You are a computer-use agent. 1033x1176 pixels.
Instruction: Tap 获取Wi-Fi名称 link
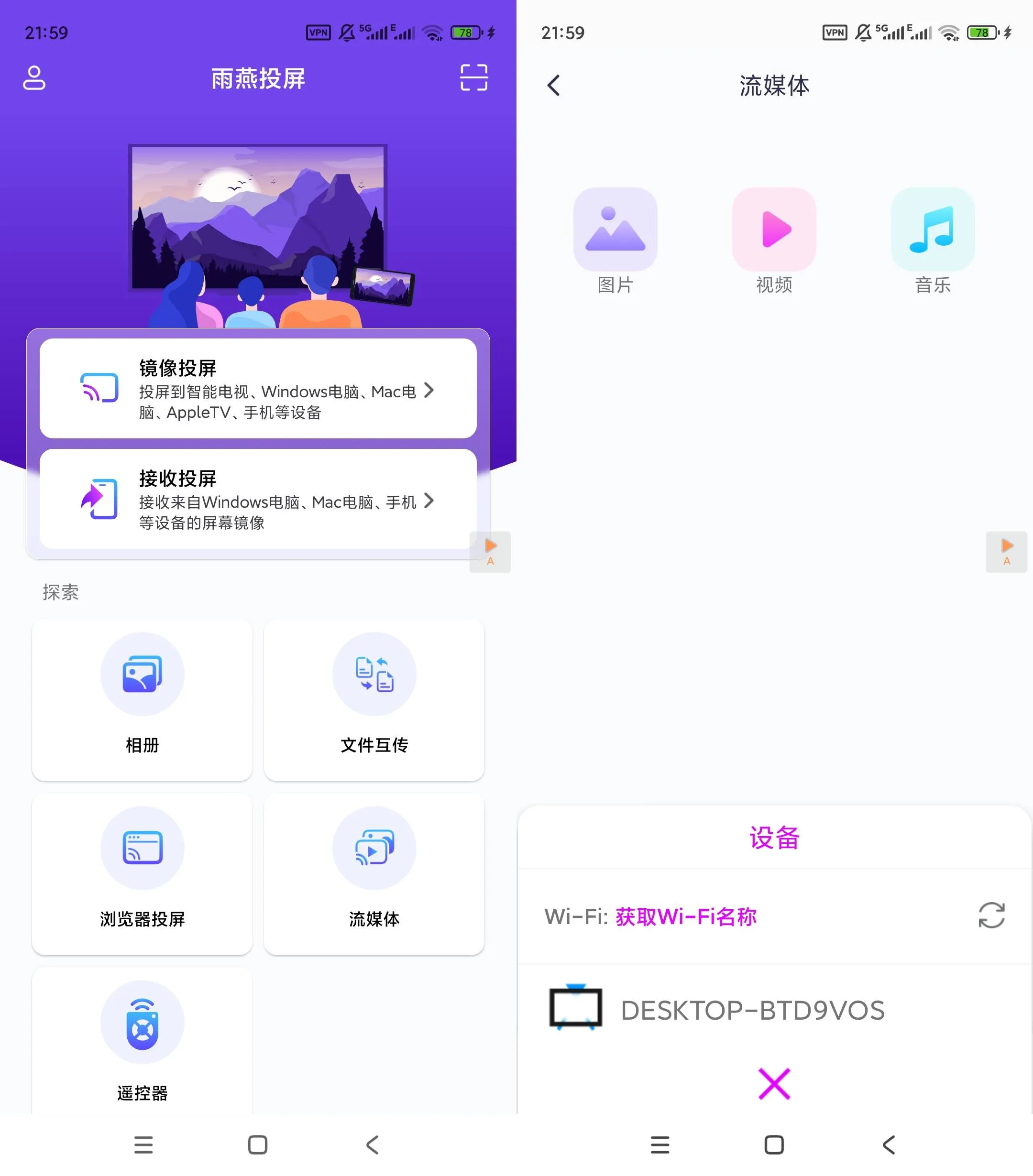point(685,916)
